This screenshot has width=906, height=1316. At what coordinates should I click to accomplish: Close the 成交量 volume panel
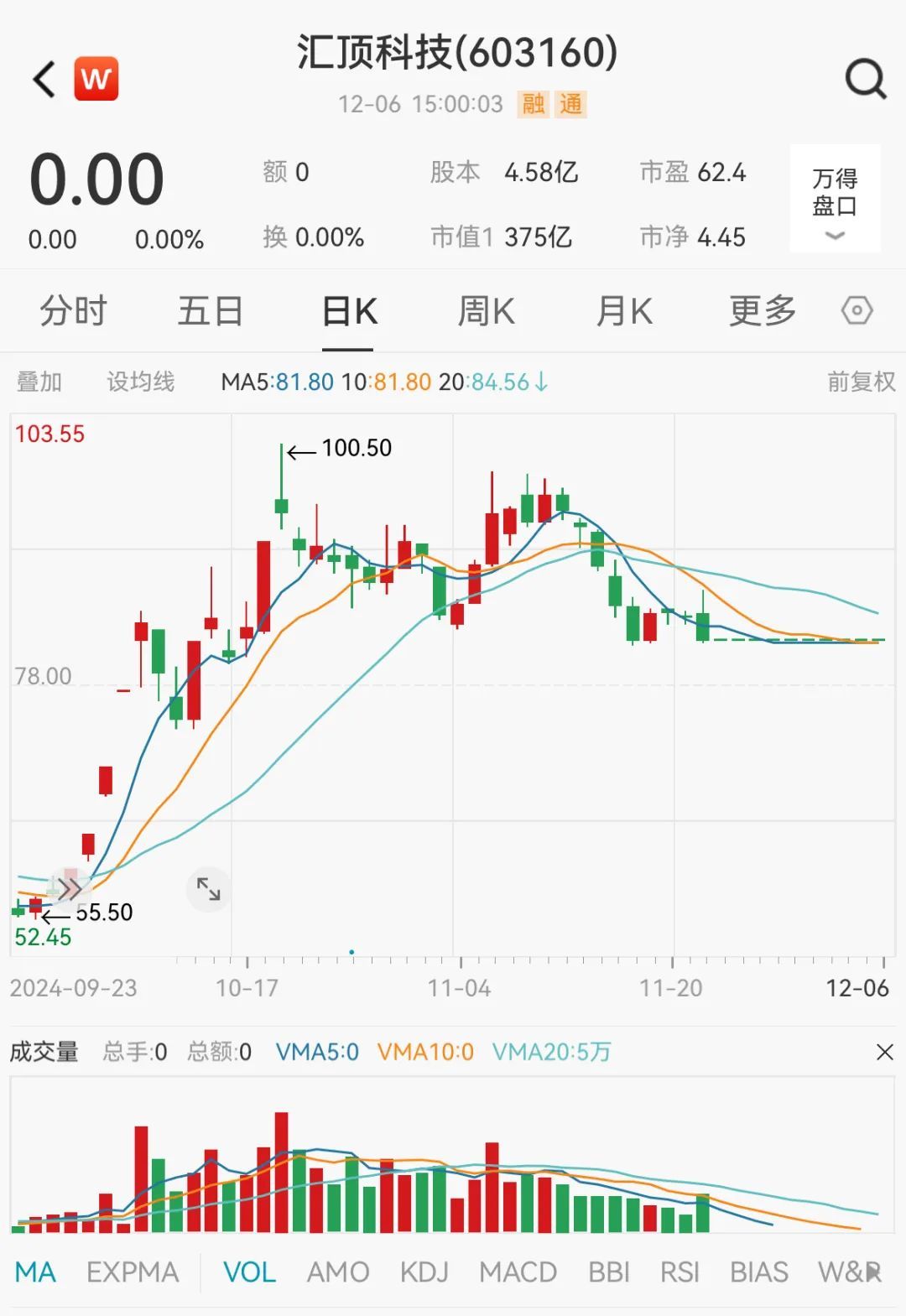coord(884,1052)
